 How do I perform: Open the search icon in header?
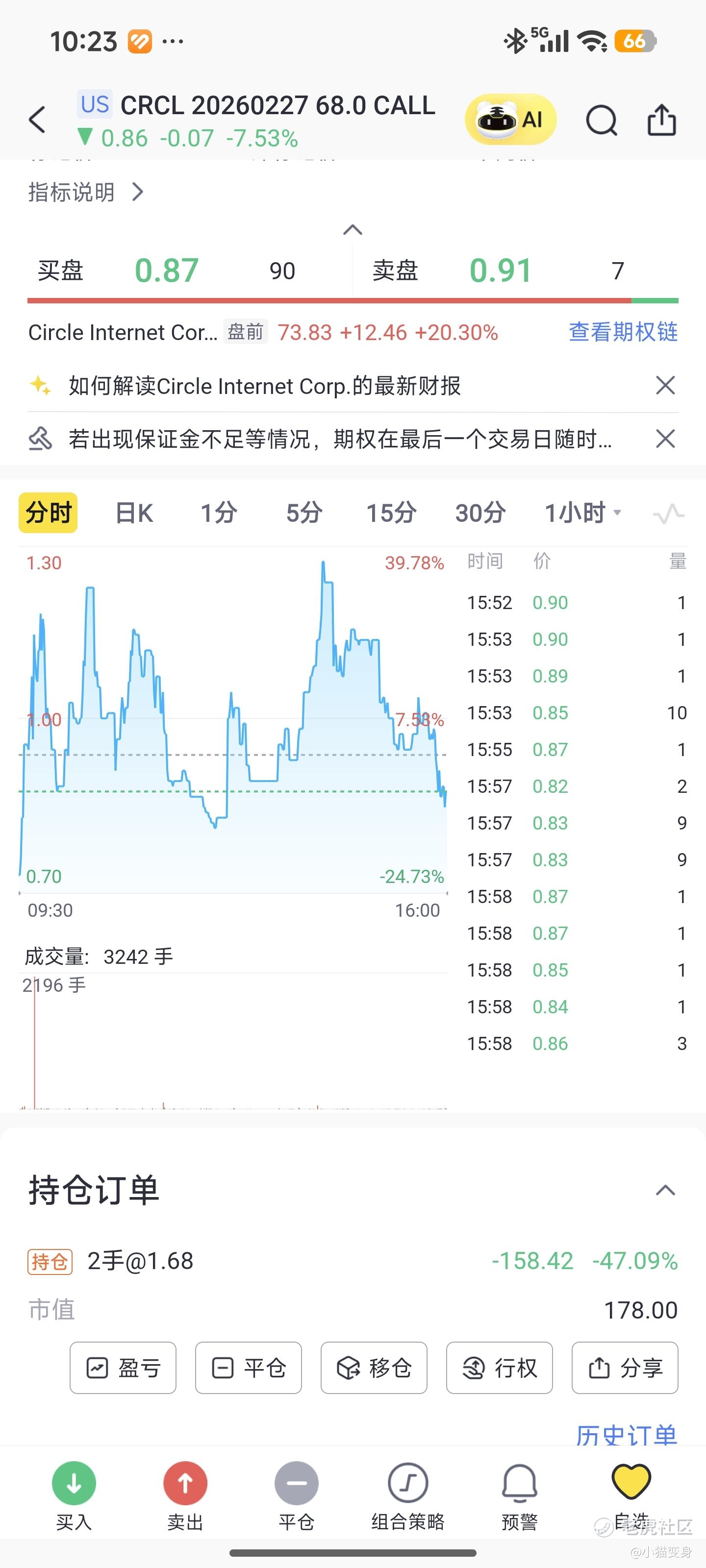click(x=601, y=120)
